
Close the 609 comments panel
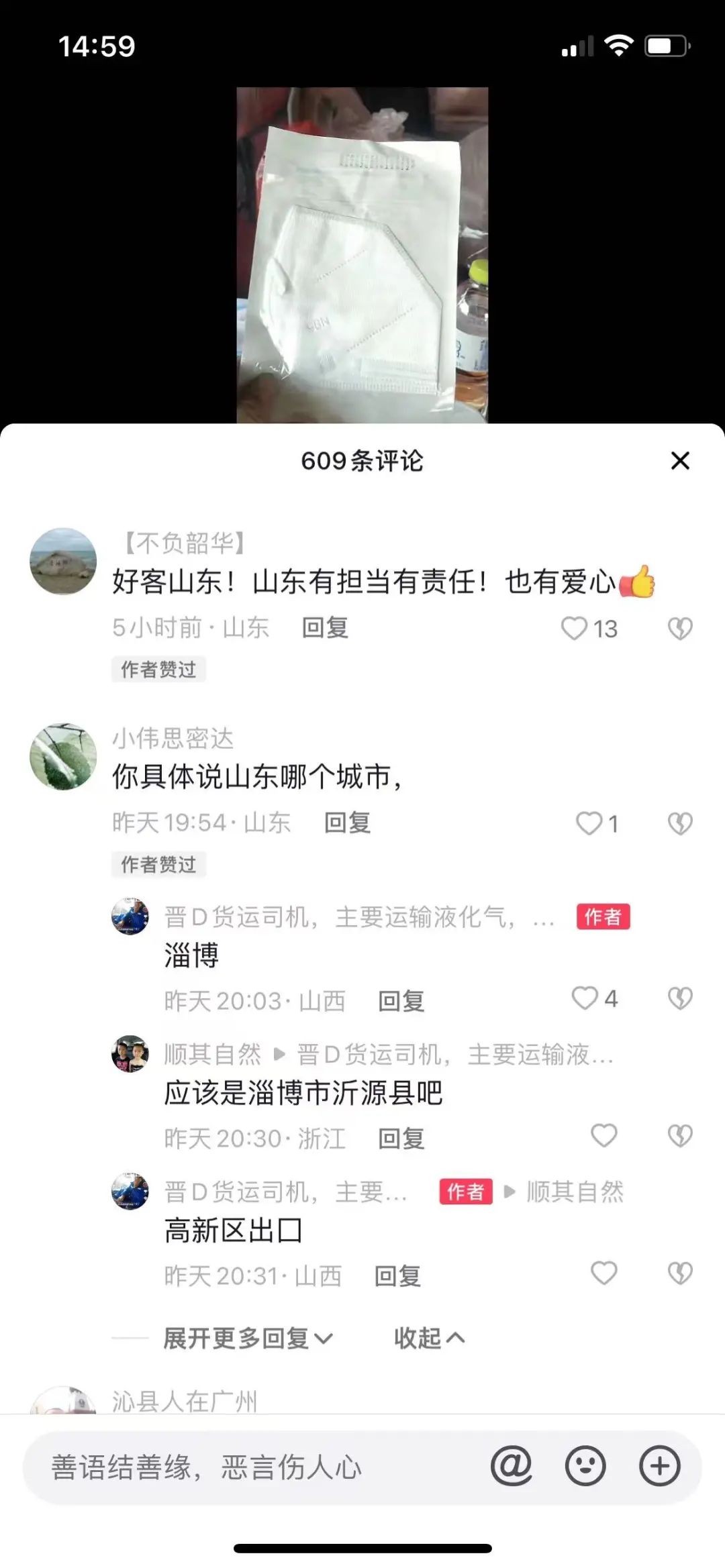(680, 460)
